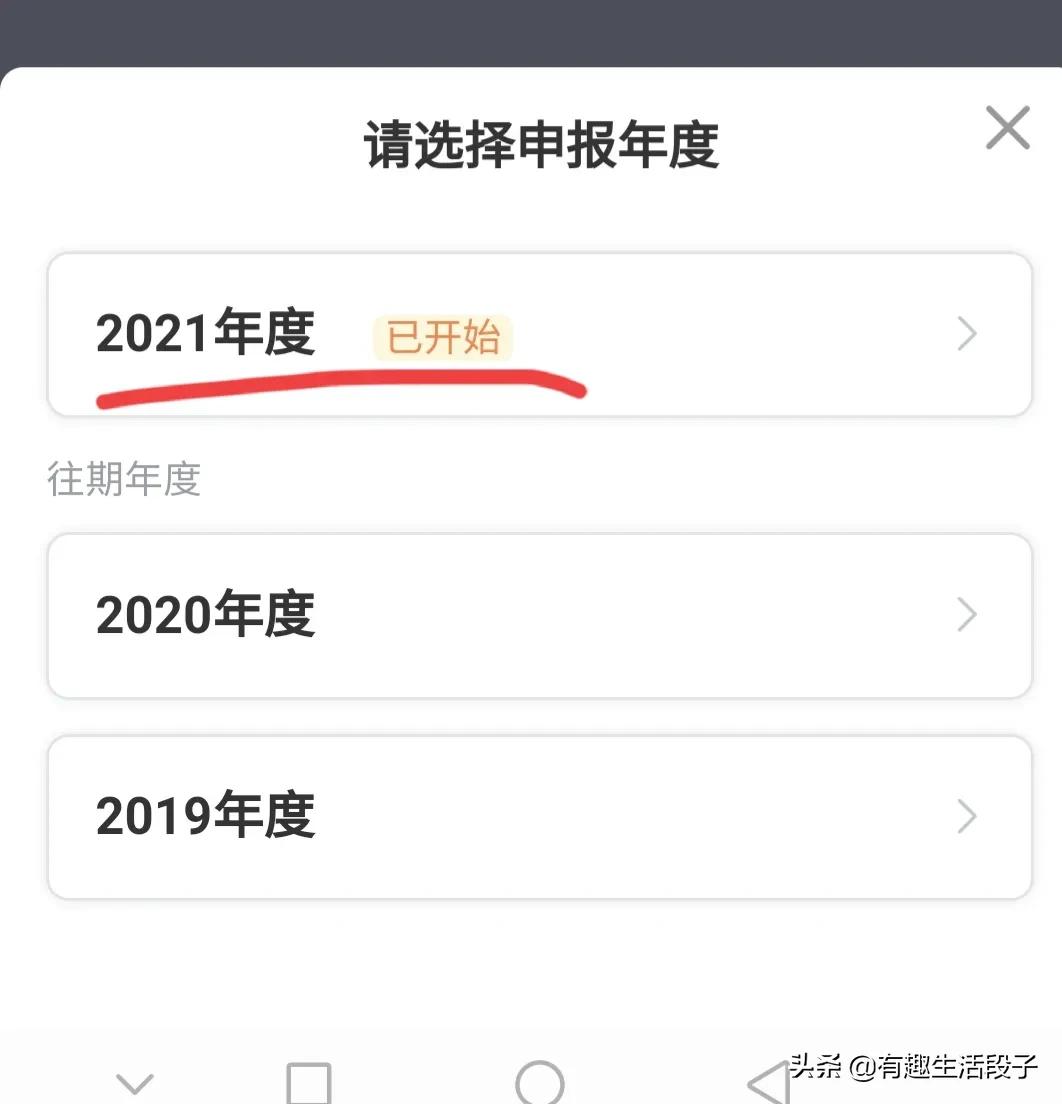Select the 2020年度 declaration option
The height and width of the screenshot is (1104, 1062).
(205, 615)
